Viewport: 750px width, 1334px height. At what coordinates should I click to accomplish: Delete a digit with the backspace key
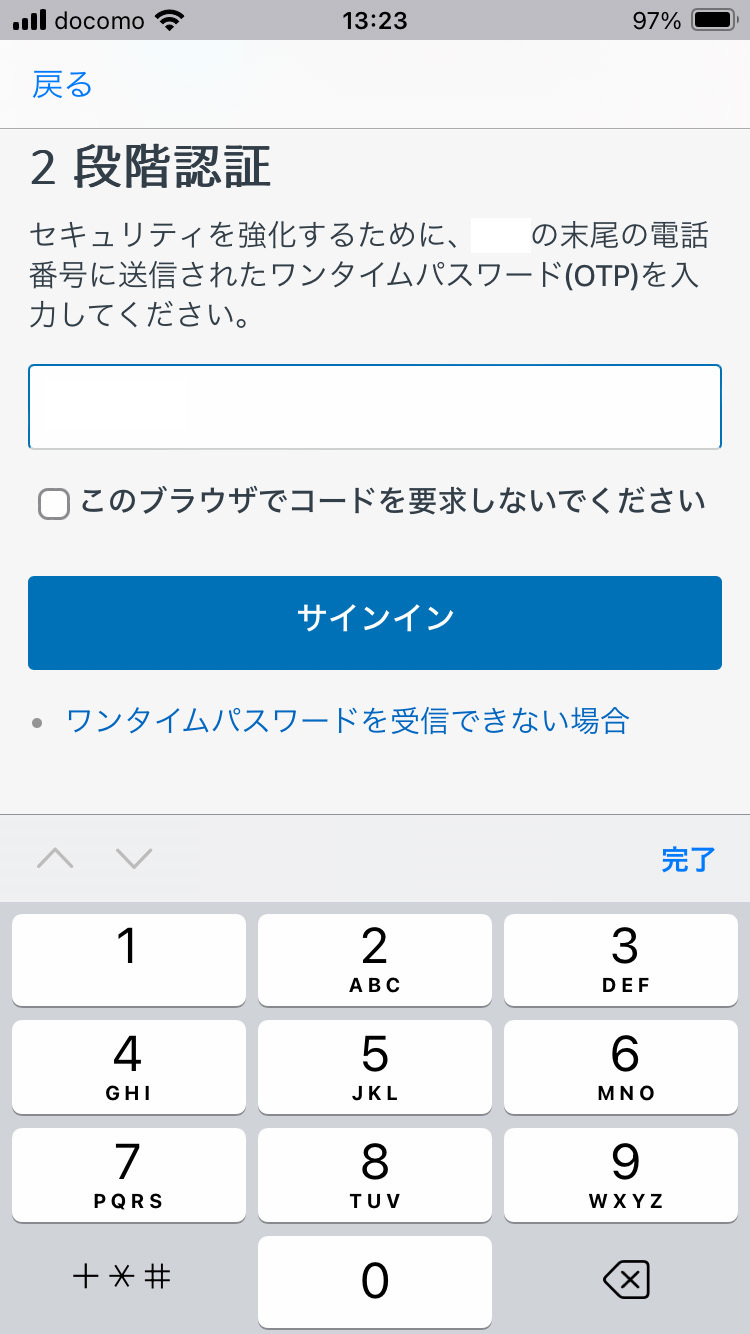coord(627,1279)
